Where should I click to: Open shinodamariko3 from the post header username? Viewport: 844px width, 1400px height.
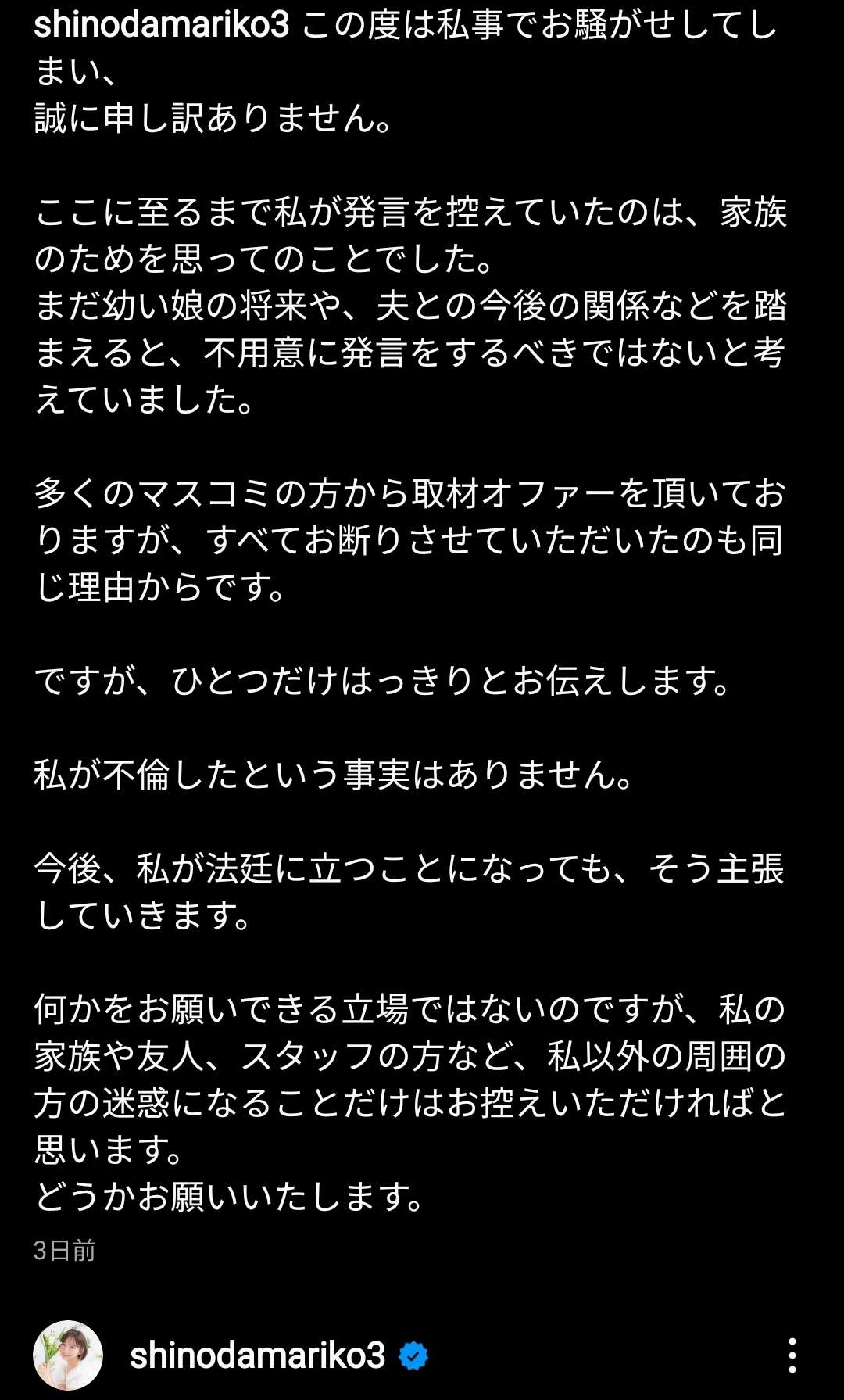click(x=257, y=1355)
